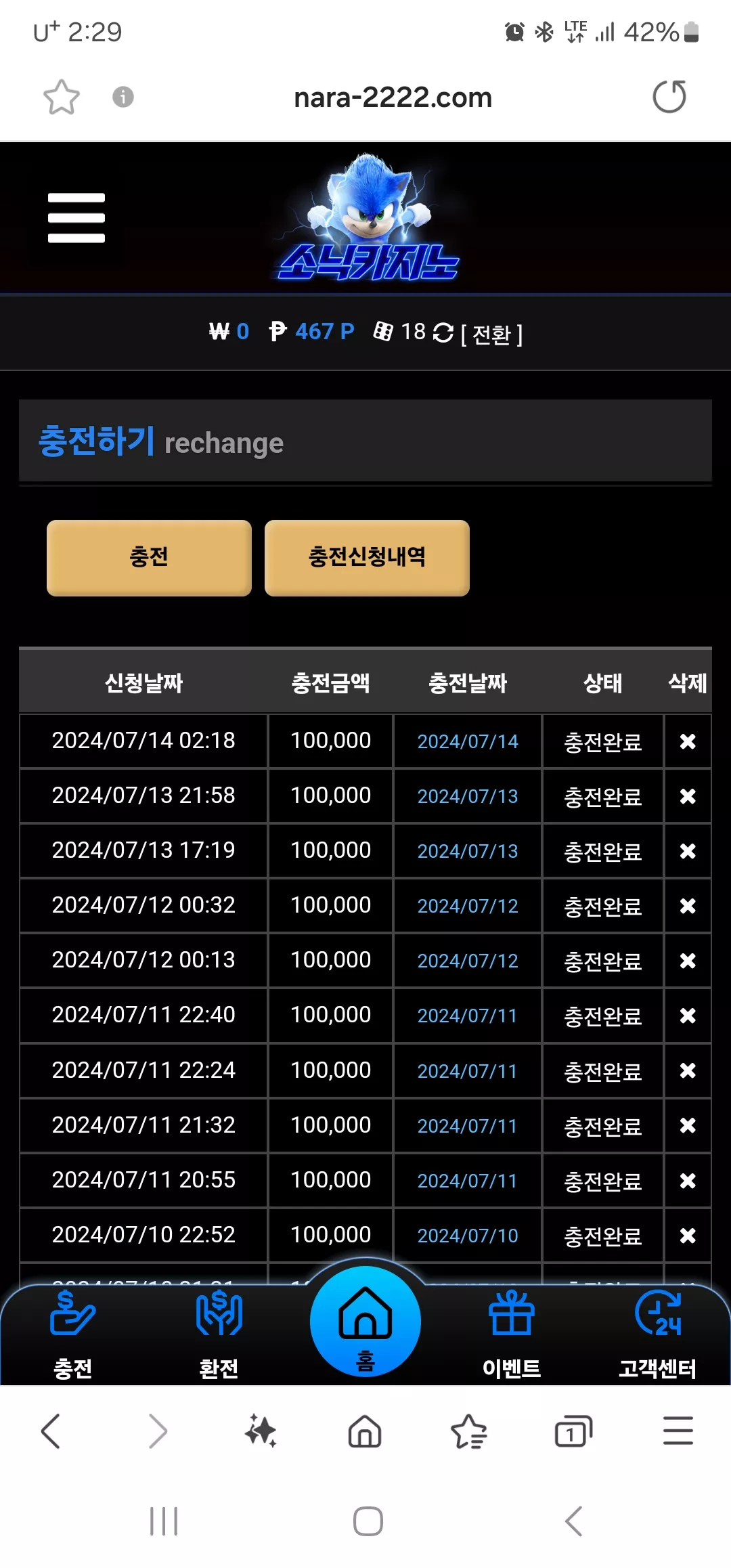
Task: Reload the page in the browser
Action: pos(669,97)
